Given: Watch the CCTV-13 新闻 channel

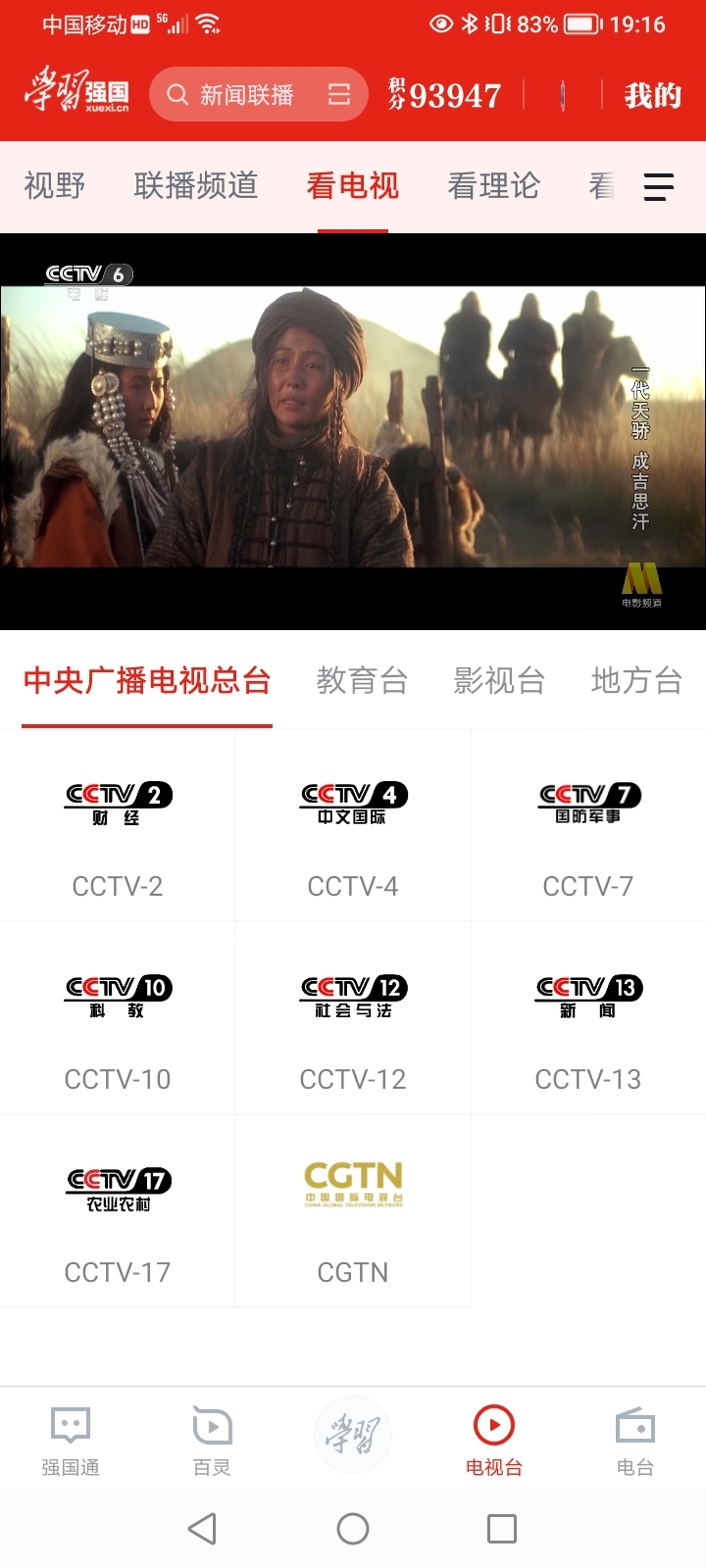Looking at the screenshot, I should [588, 1019].
